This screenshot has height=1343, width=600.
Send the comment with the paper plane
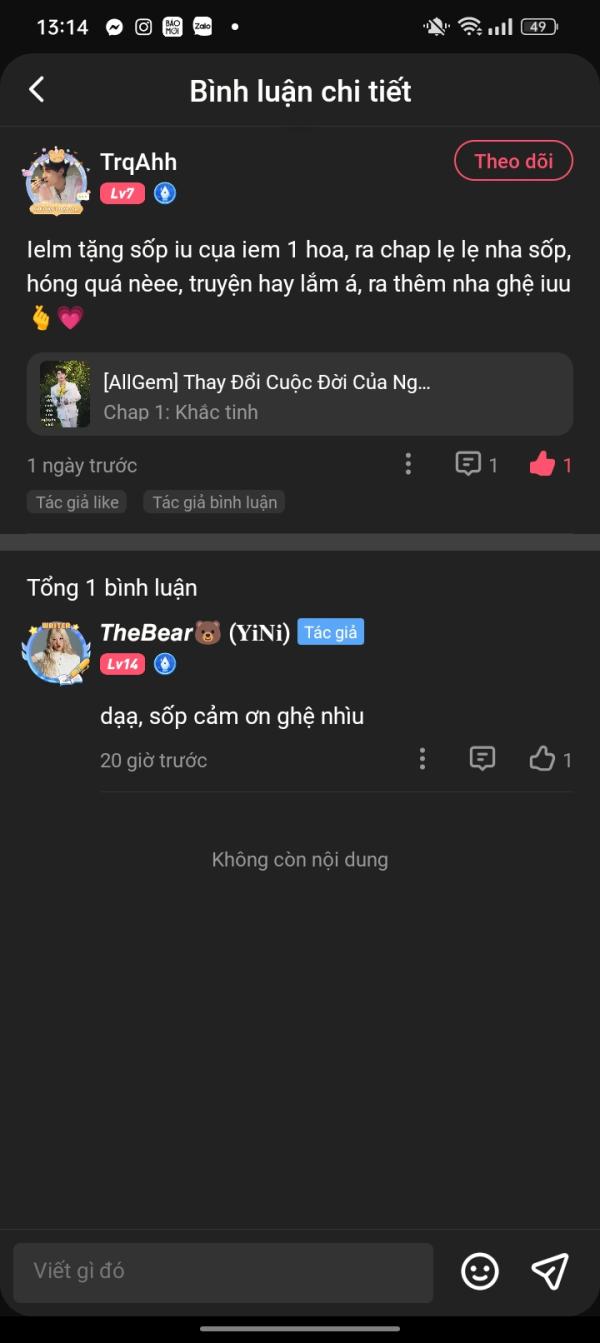(x=550, y=1272)
